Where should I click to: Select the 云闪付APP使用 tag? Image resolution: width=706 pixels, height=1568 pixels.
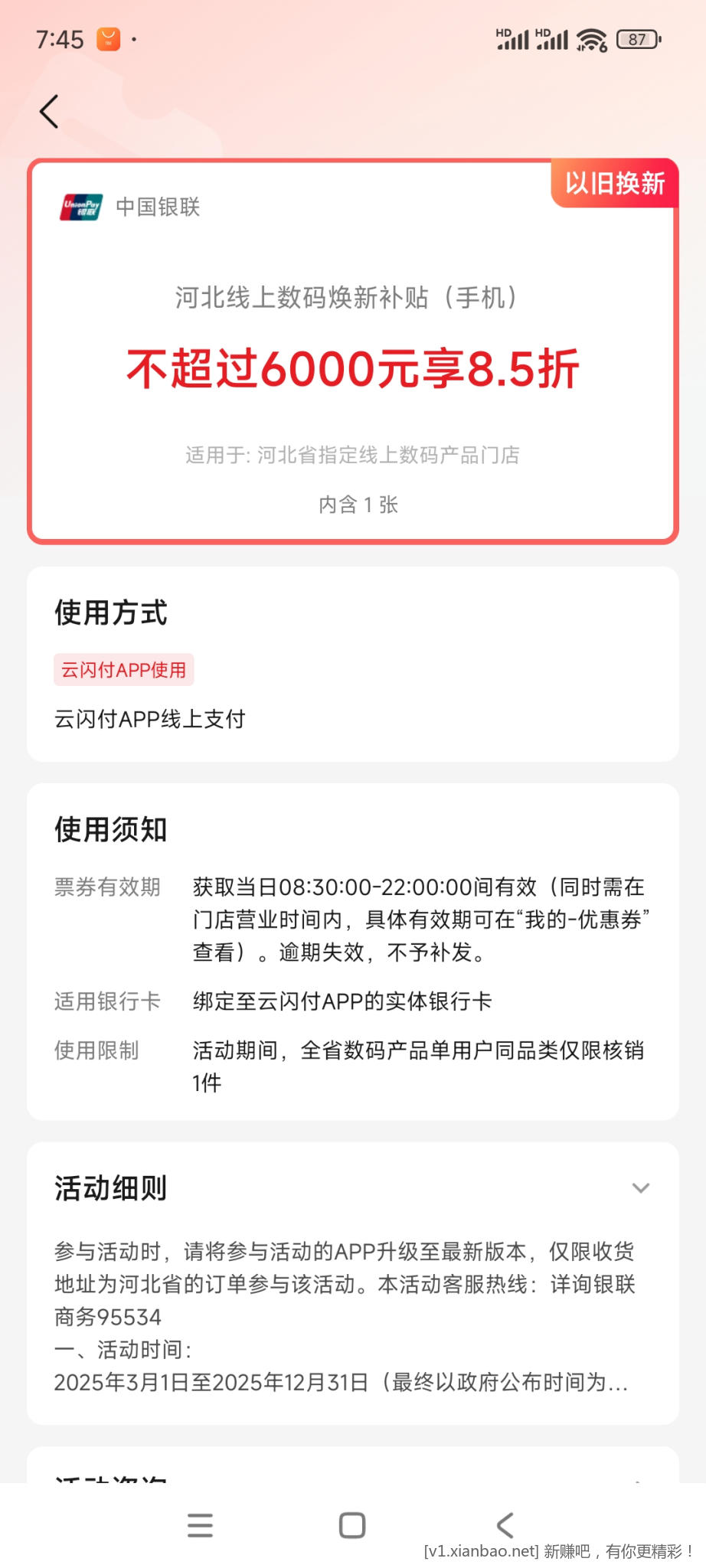click(123, 669)
